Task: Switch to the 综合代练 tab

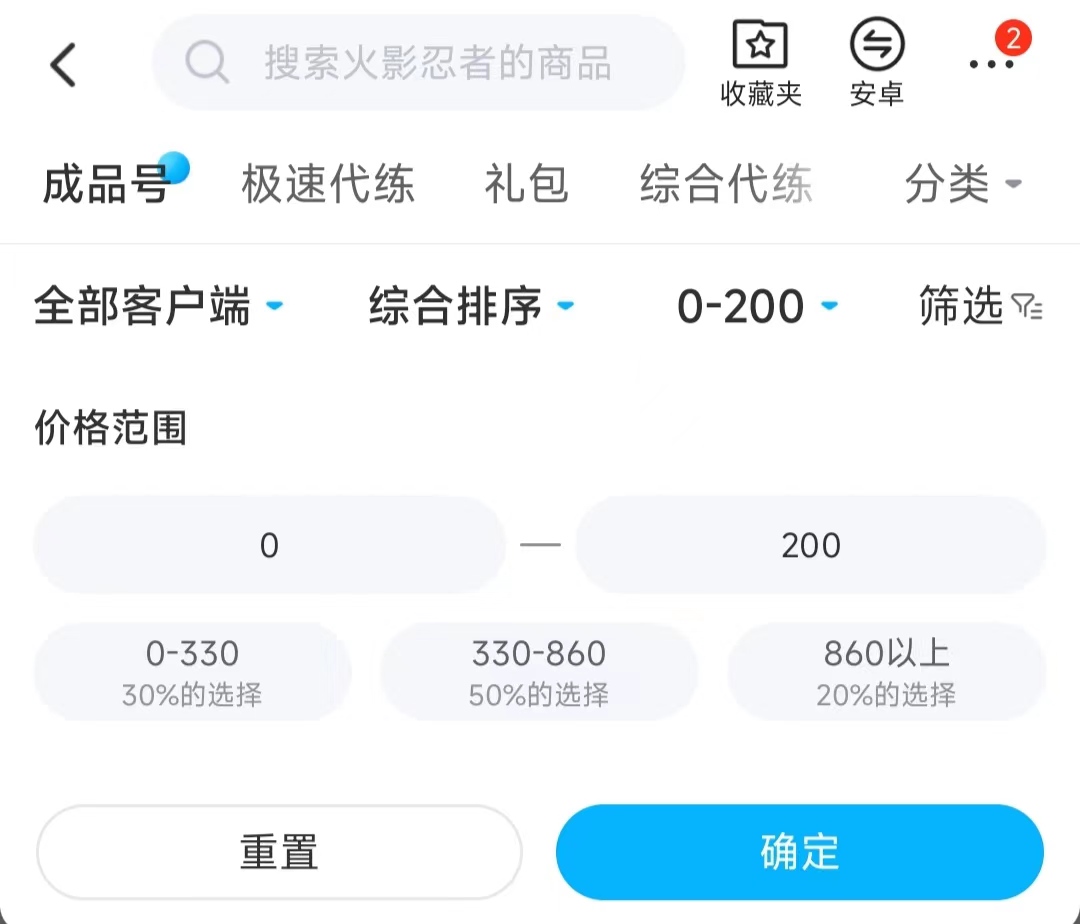Action: tap(726, 185)
